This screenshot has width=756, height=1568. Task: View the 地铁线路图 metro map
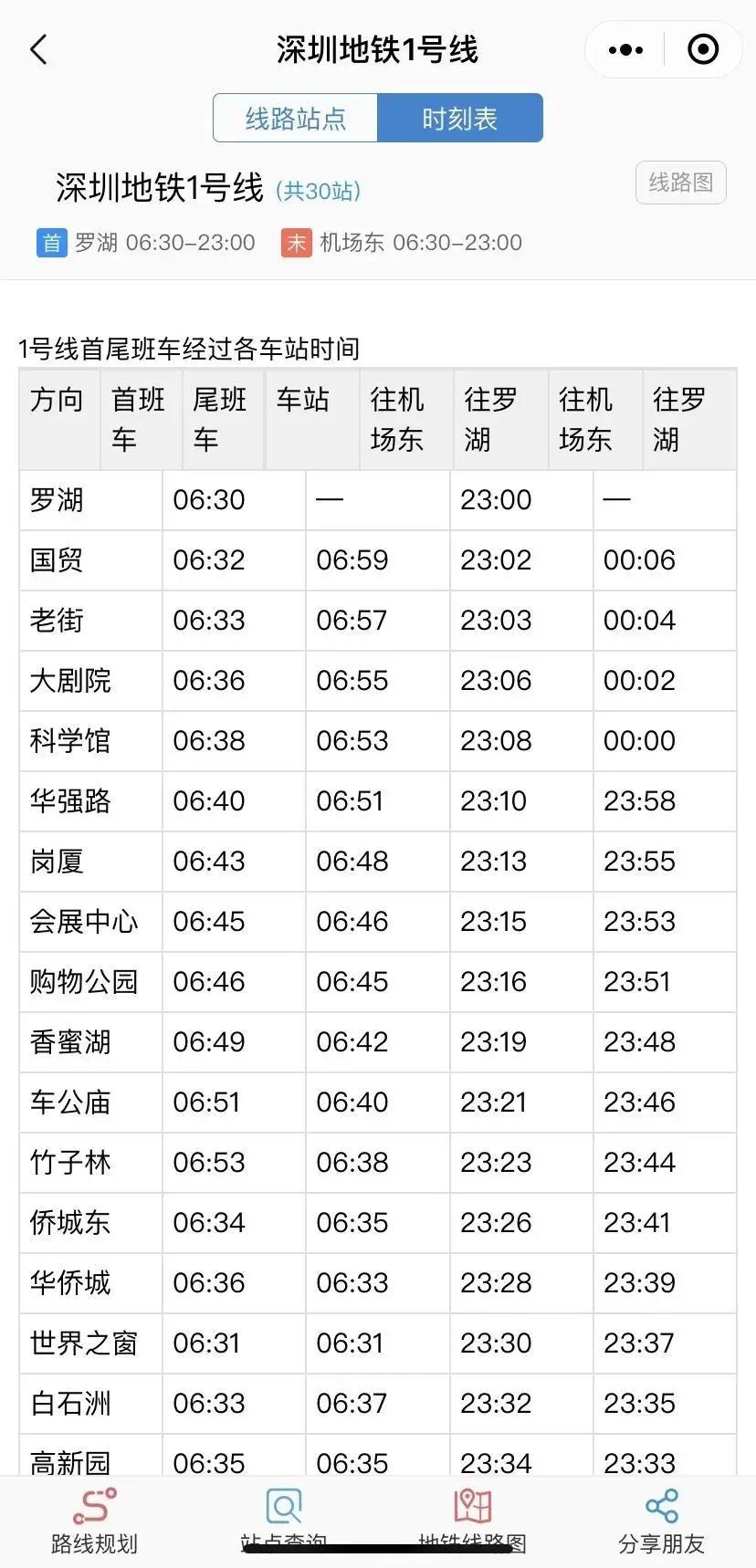click(473, 1521)
